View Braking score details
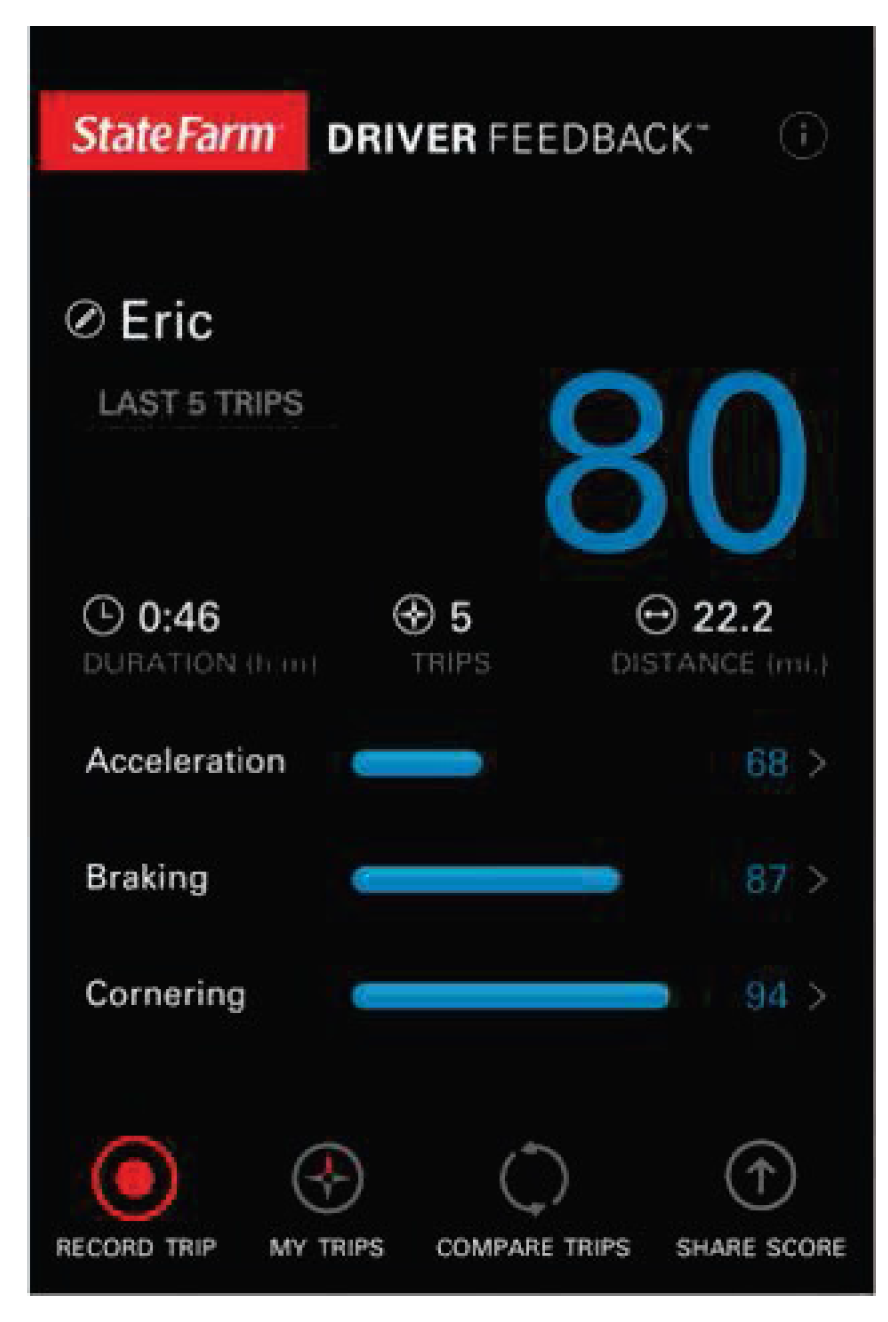Viewport: 888px width, 1322px height. [817, 880]
